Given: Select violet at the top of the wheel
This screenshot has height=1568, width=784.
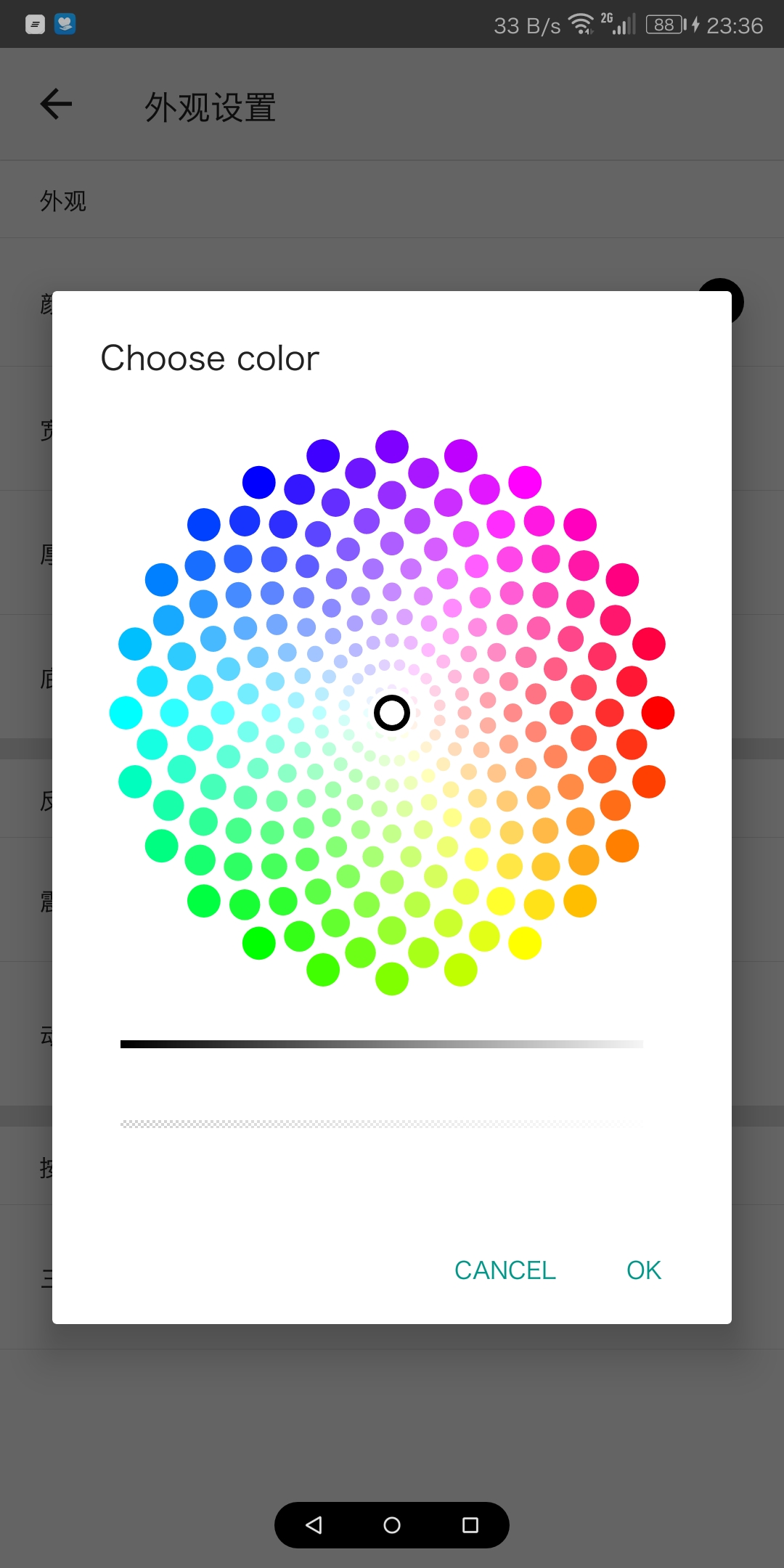Looking at the screenshot, I should point(392,446).
